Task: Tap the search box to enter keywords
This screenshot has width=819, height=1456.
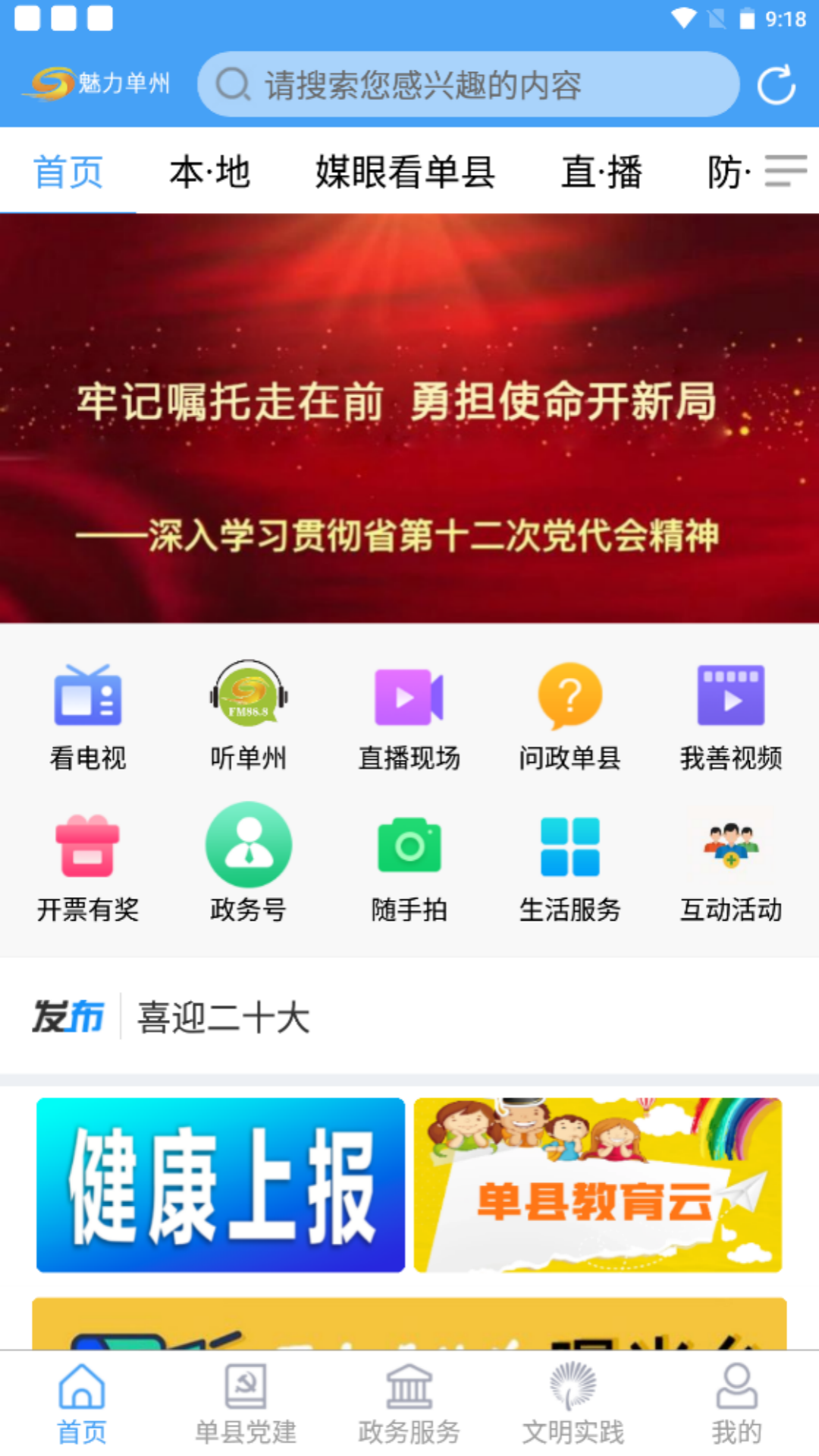Action: tap(468, 84)
